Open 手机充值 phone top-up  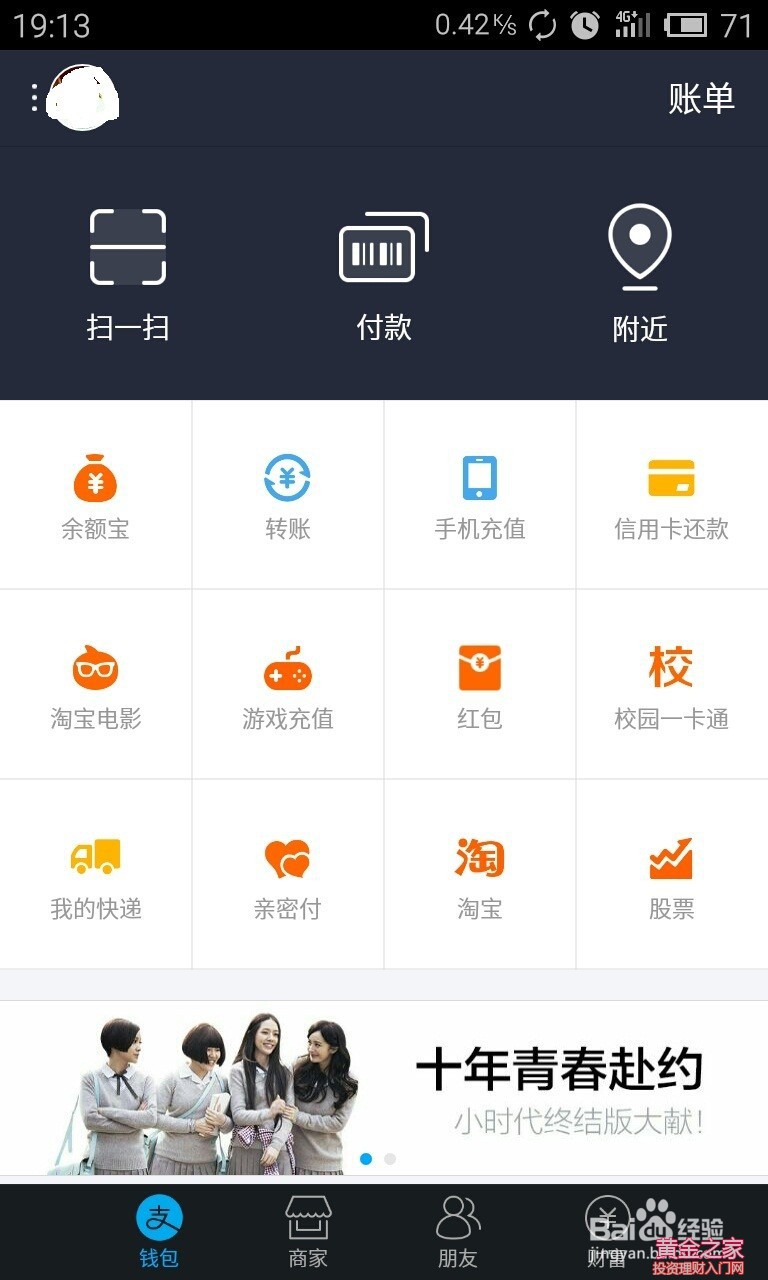point(480,495)
